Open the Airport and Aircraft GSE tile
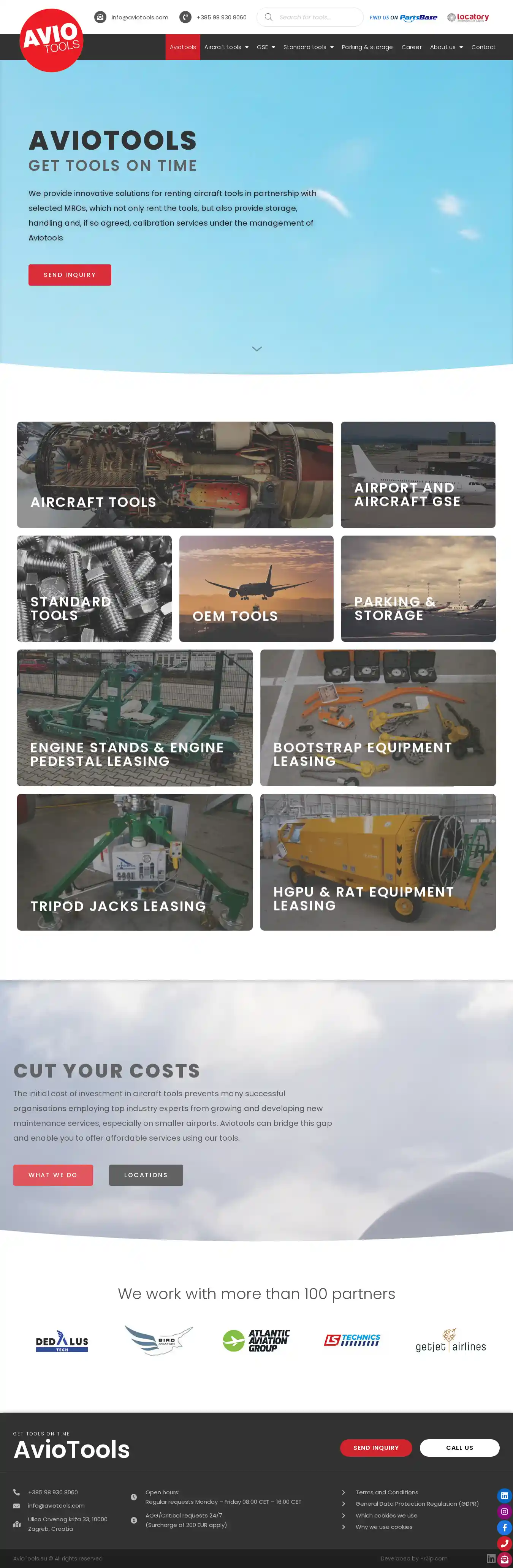Viewport: 513px width, 1568px height. click(x=418, y=474)
